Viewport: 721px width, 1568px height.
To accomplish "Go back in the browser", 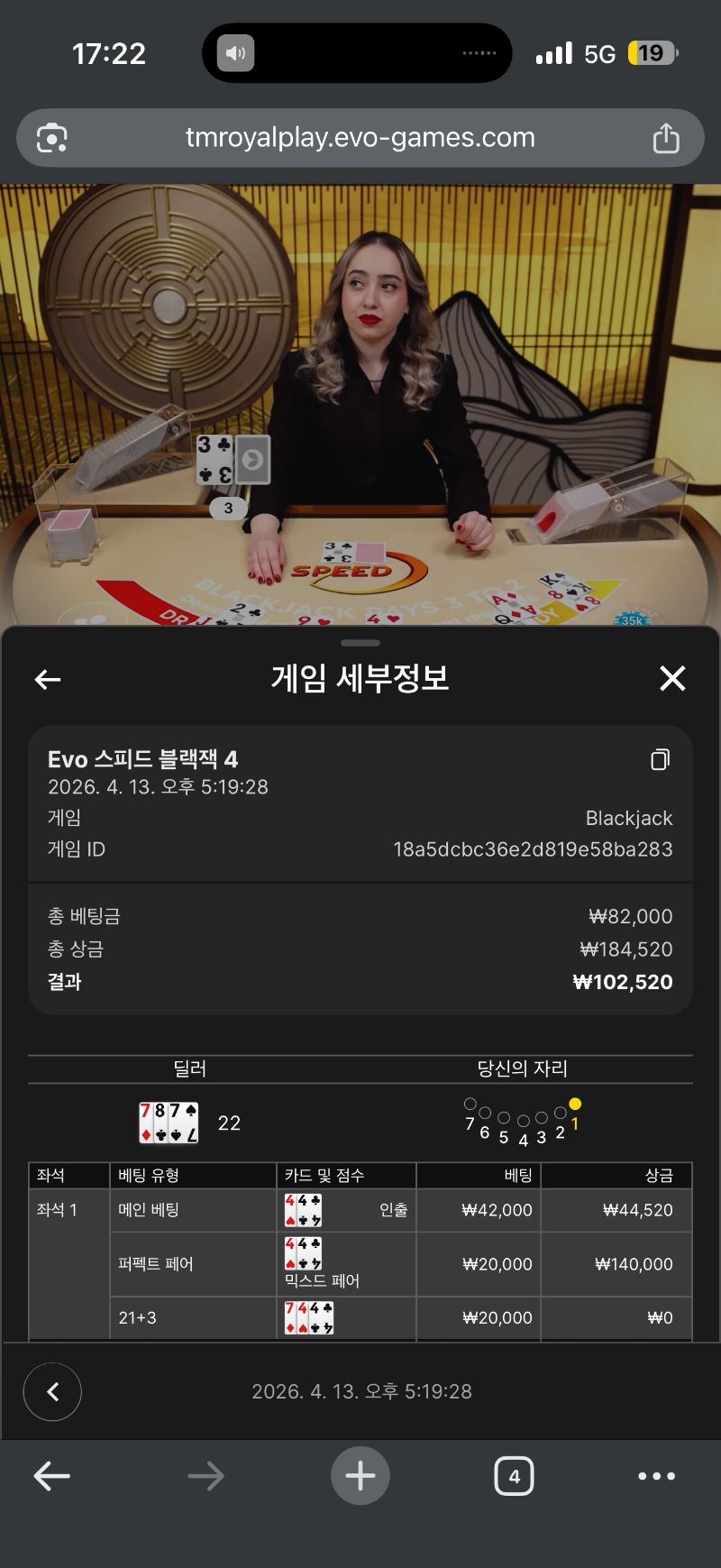I will pos(52,1476).
